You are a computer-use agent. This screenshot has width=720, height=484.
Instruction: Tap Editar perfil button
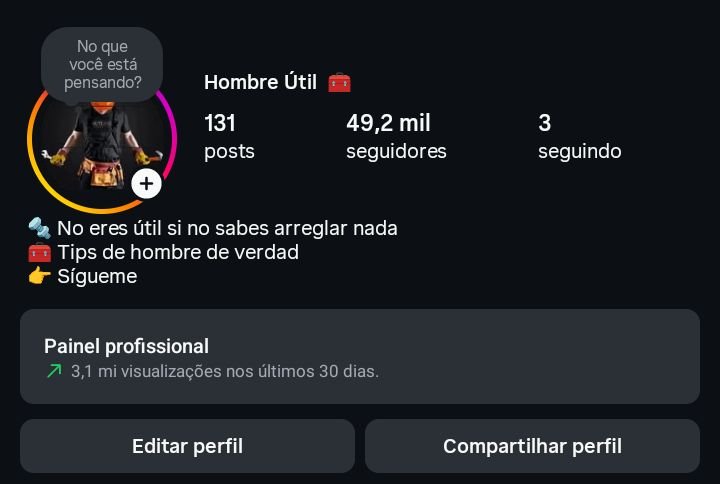(x=187, y=446)
